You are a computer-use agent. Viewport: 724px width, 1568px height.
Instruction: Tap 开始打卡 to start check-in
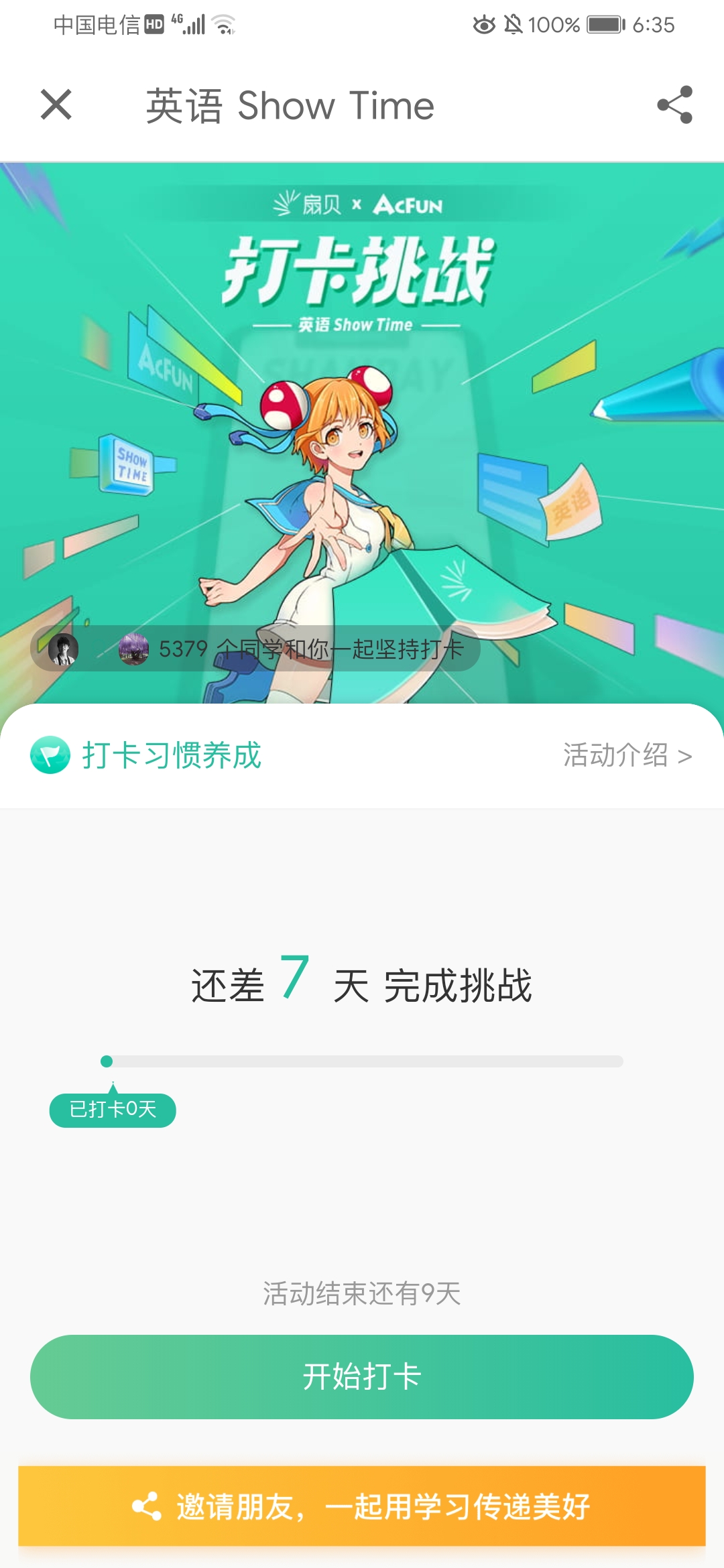point(362,1377)
